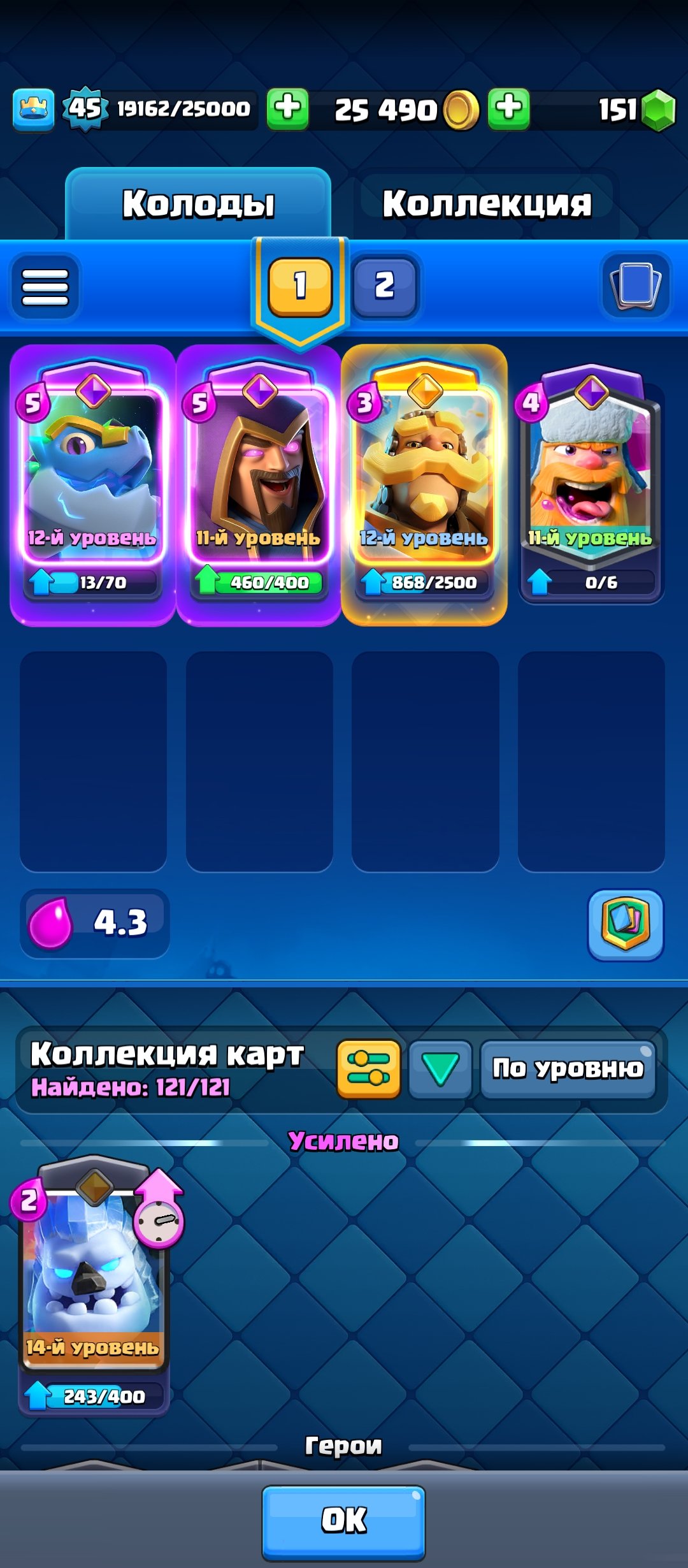Open the yellow card filter settings

point(369,1069)
